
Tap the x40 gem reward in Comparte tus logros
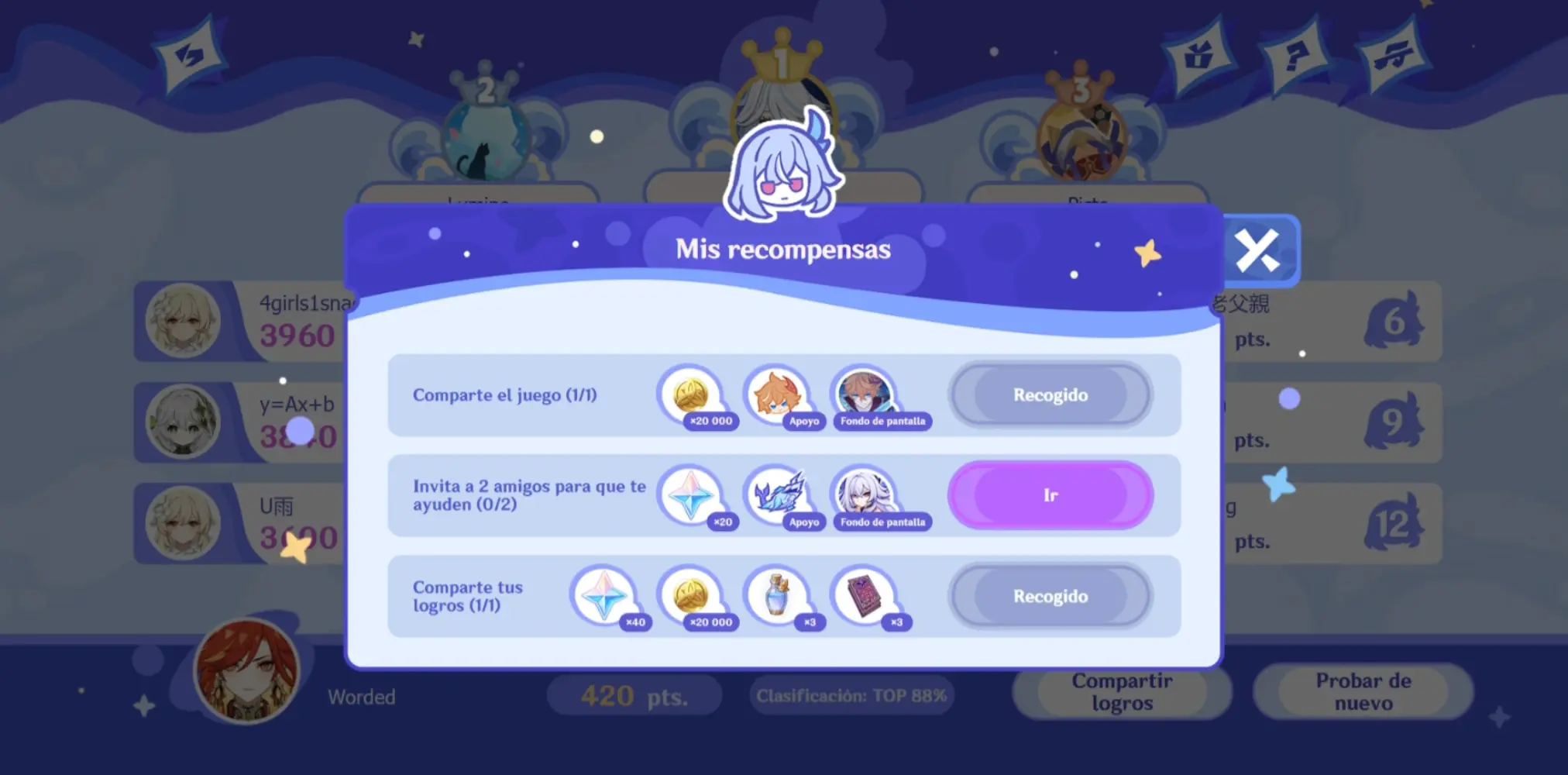tap(604, 596)
